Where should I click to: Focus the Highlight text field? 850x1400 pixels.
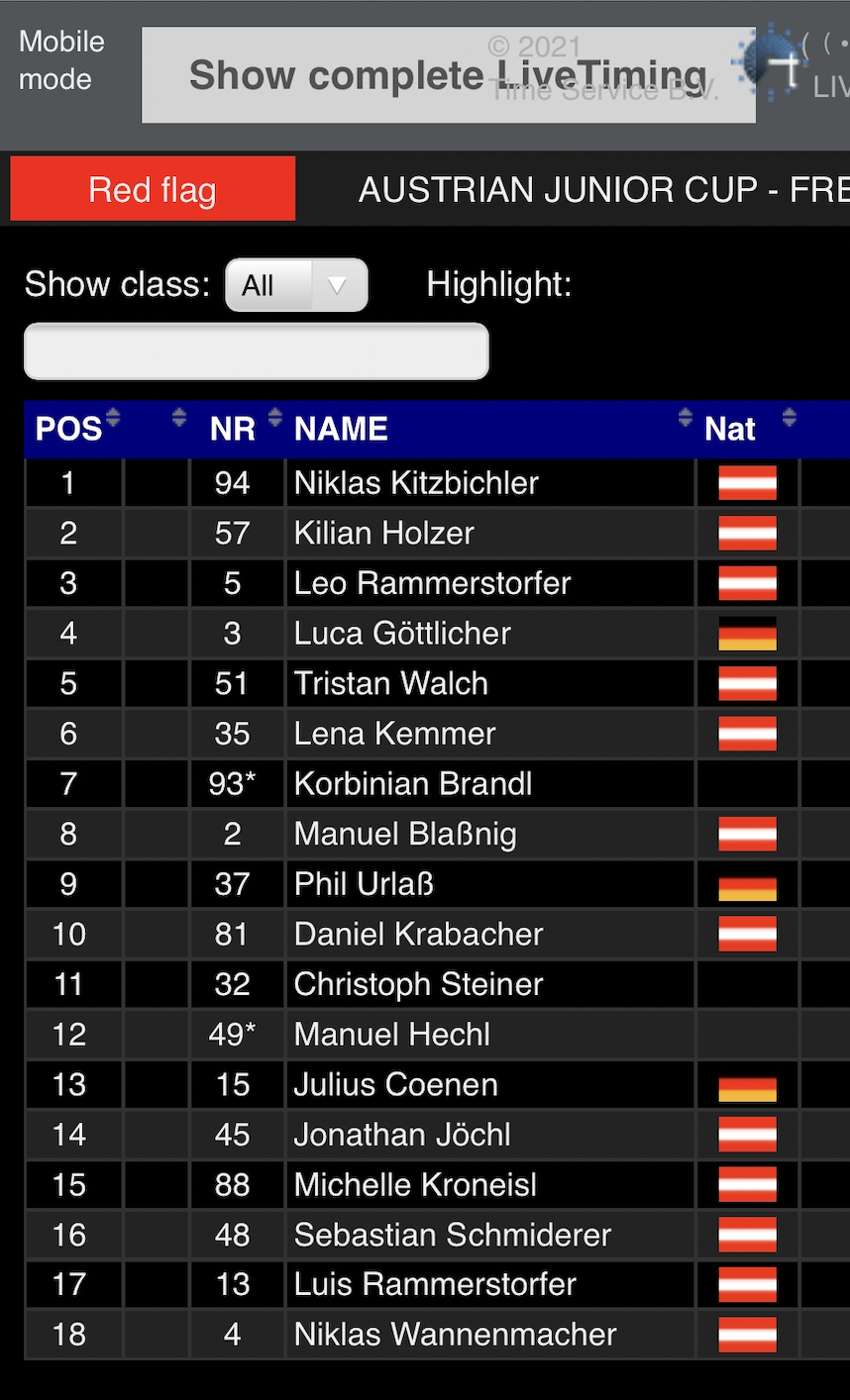(x=256, y=351)
